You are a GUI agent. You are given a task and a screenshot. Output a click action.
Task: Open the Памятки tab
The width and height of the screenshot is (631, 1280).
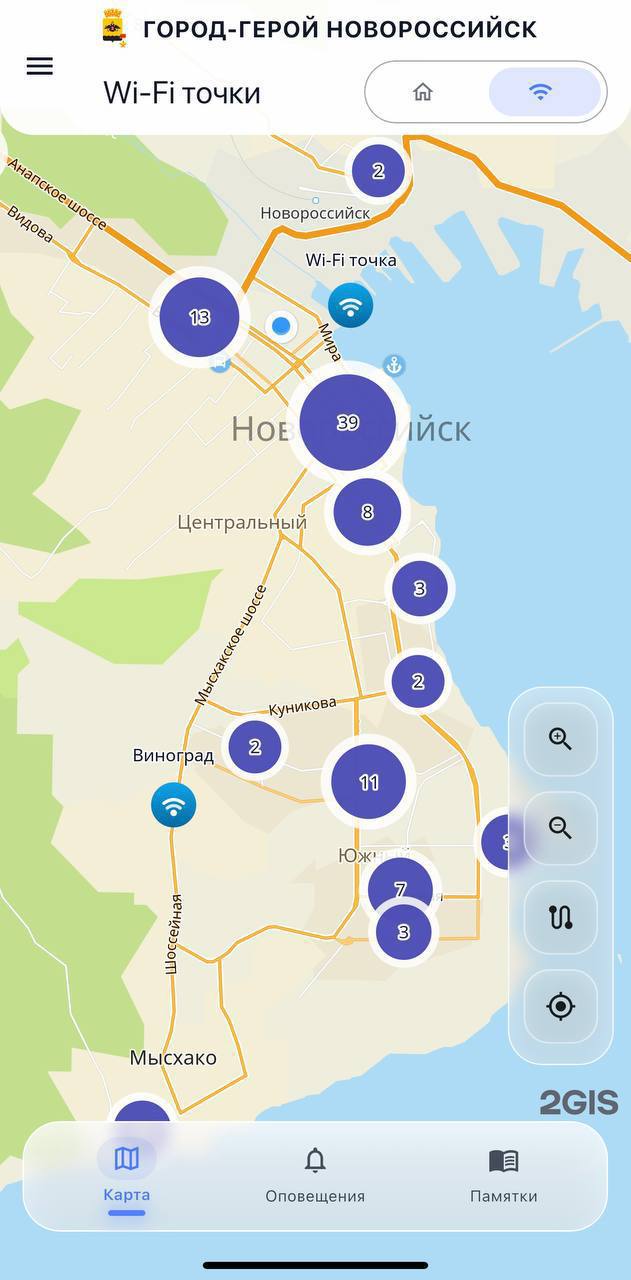pos(503,1175)
